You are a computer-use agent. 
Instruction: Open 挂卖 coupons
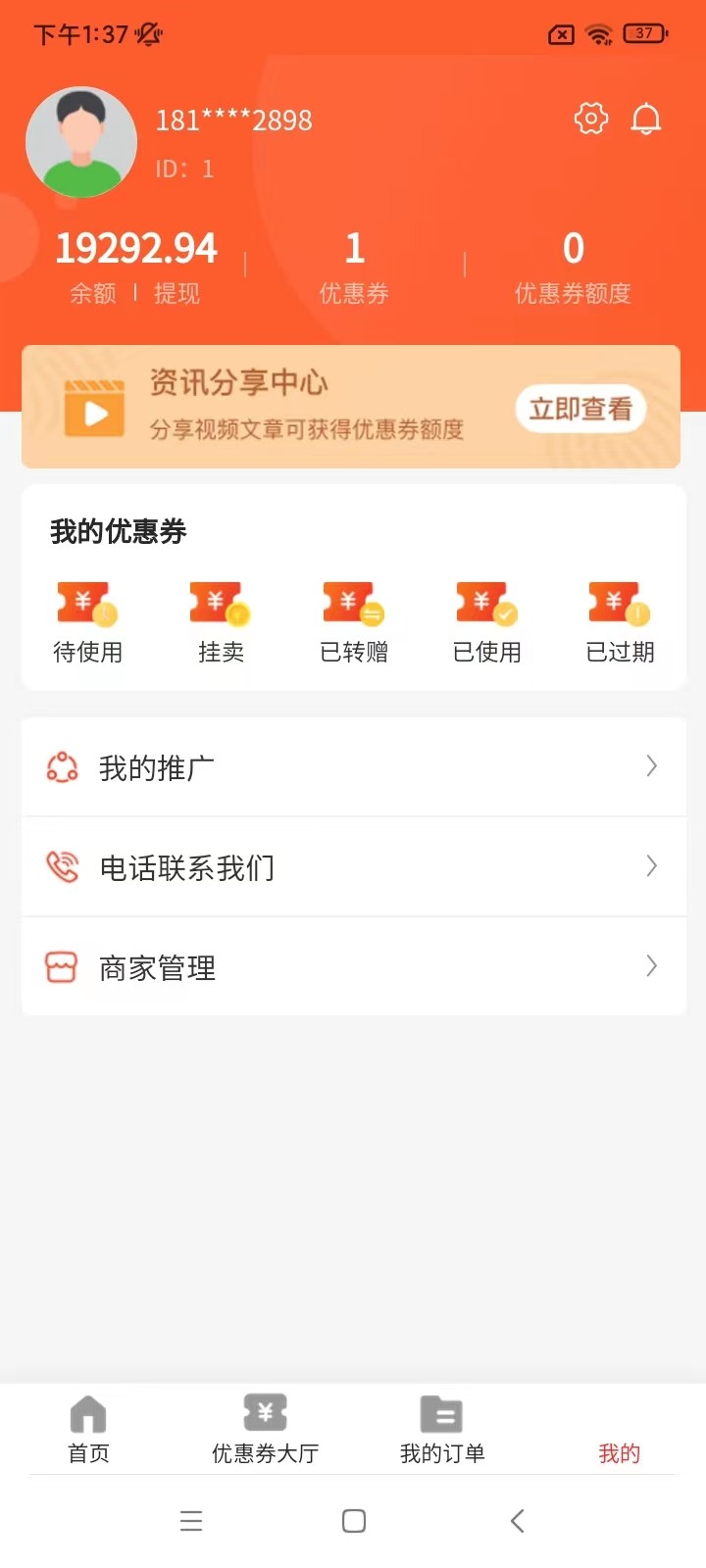221,622
